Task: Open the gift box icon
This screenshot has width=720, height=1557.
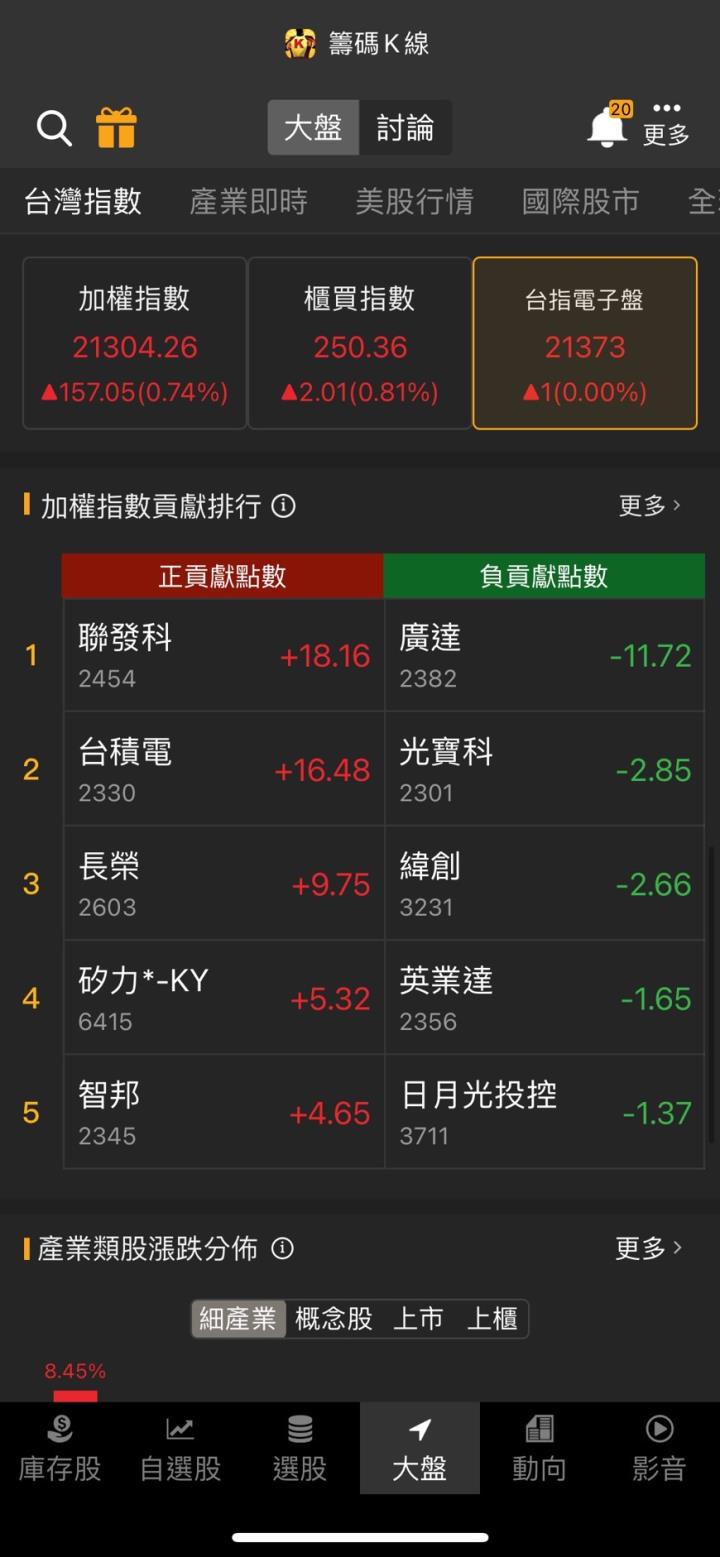Action: pos(116,128)
